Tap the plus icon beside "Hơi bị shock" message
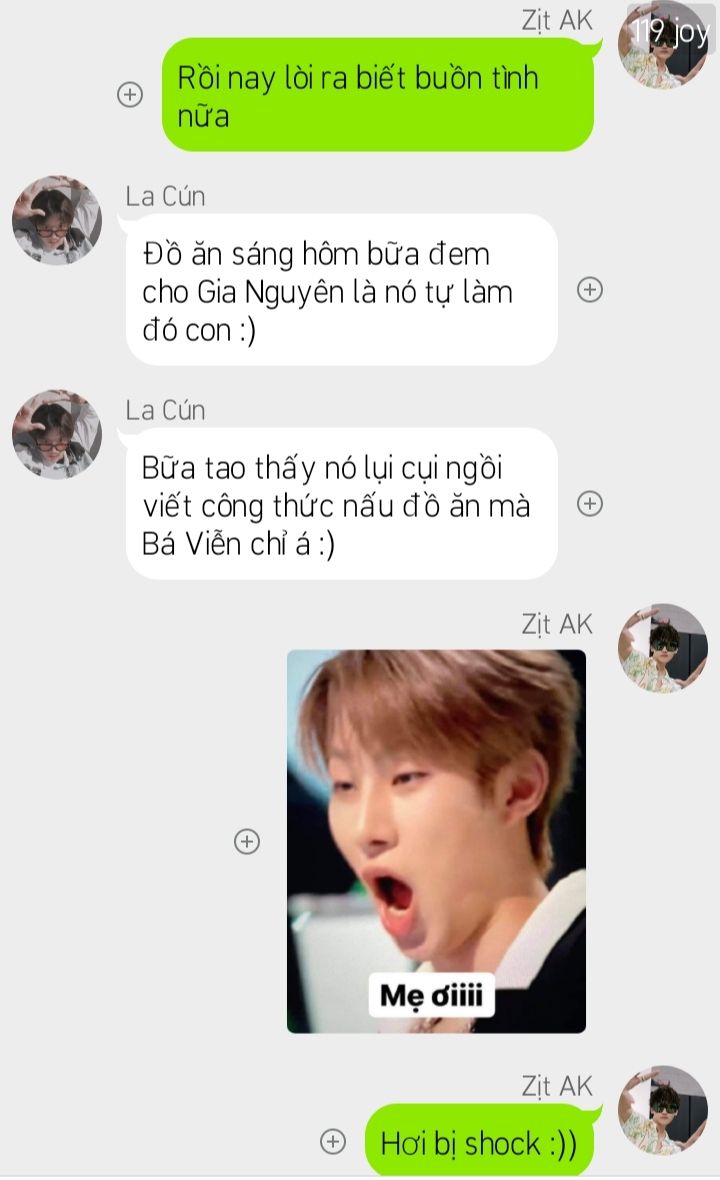Screen dimensions: 720x1180 tap(333, 1141)
